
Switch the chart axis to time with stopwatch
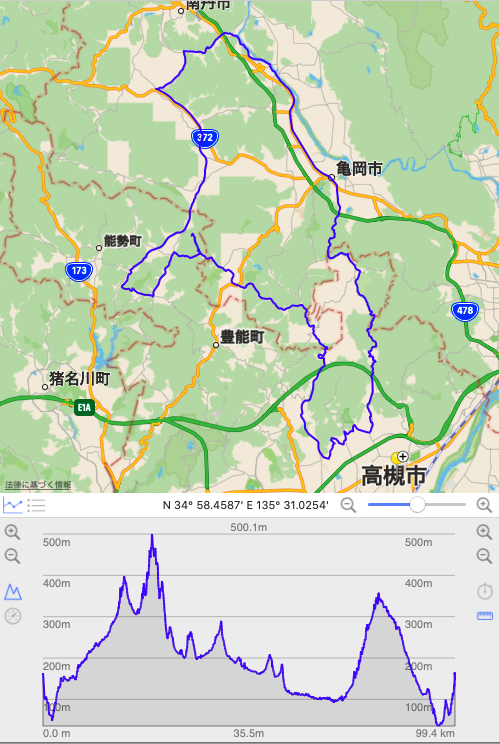(484, 591)
